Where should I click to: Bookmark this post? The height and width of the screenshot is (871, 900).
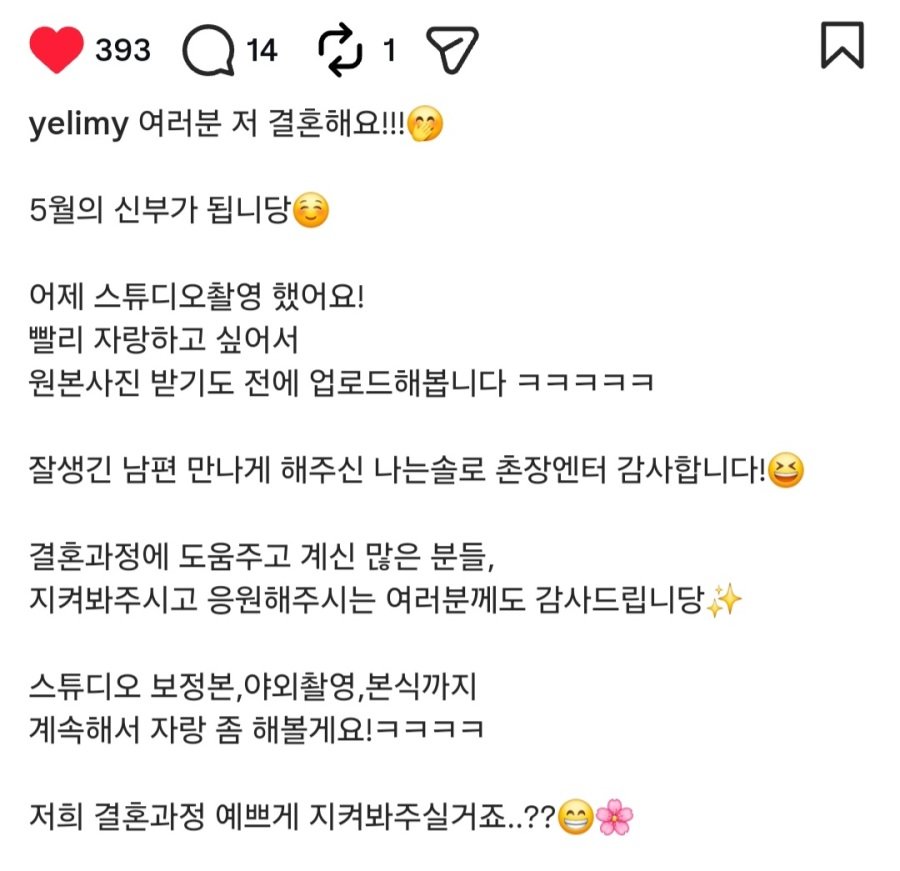coord(841,45)
